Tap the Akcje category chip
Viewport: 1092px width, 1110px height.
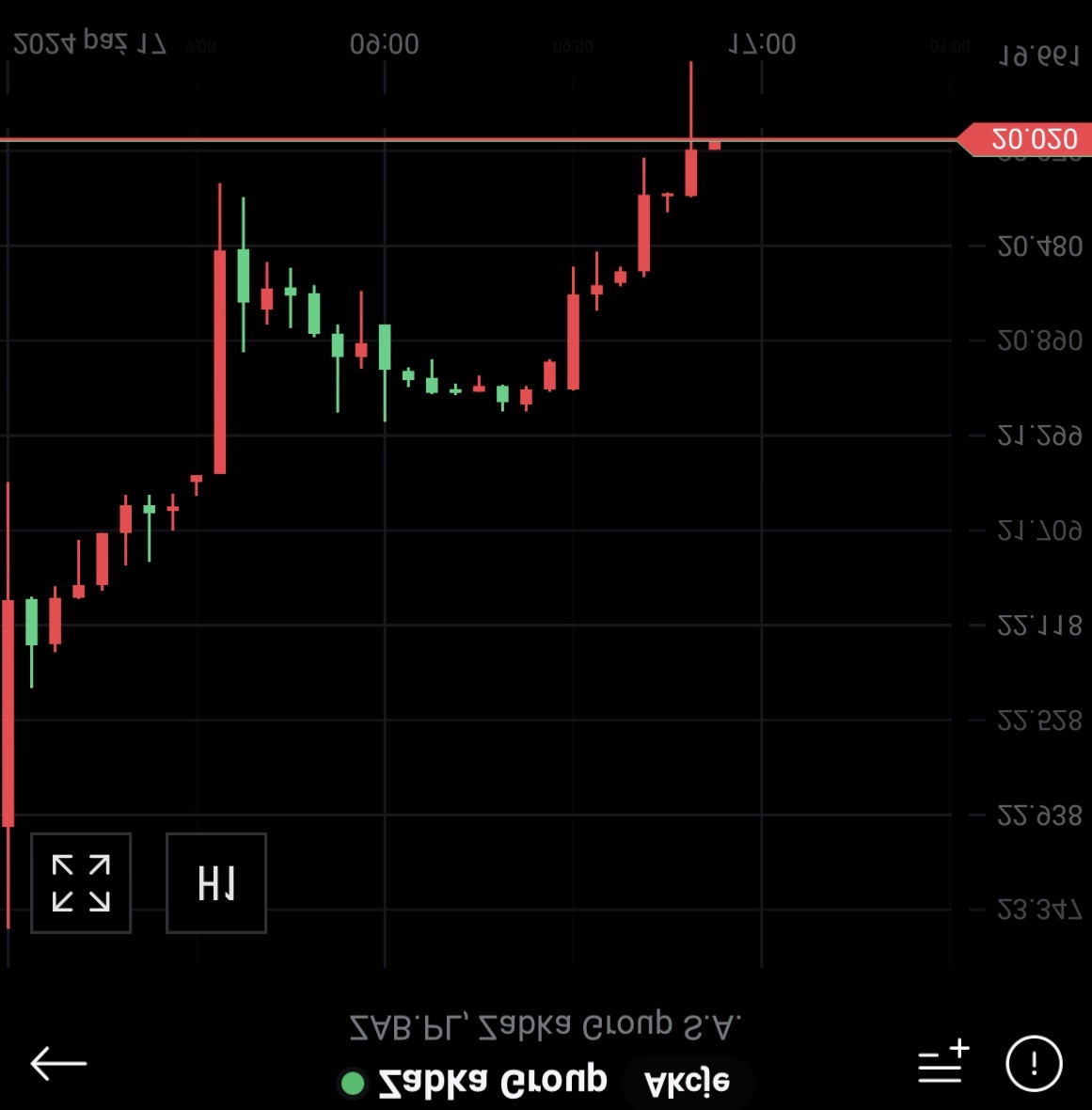coord(688,1083)
